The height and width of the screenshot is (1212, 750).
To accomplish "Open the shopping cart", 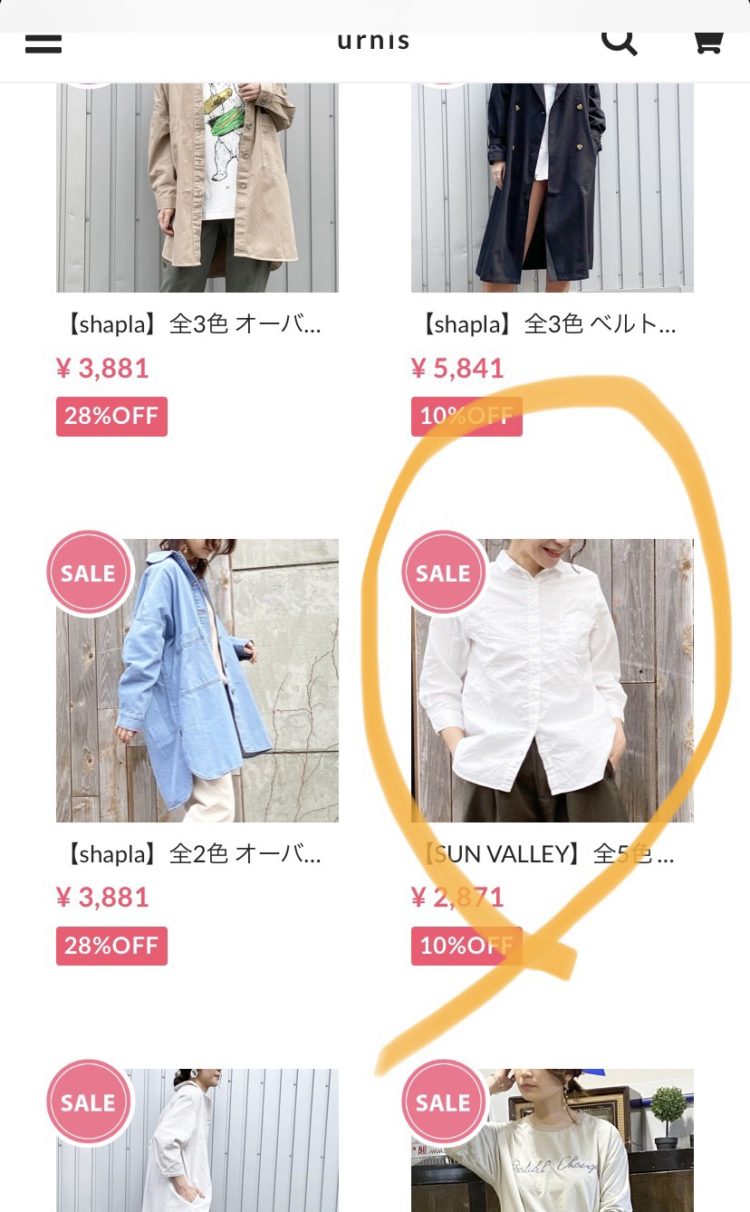I will click(x=708, y=42).
